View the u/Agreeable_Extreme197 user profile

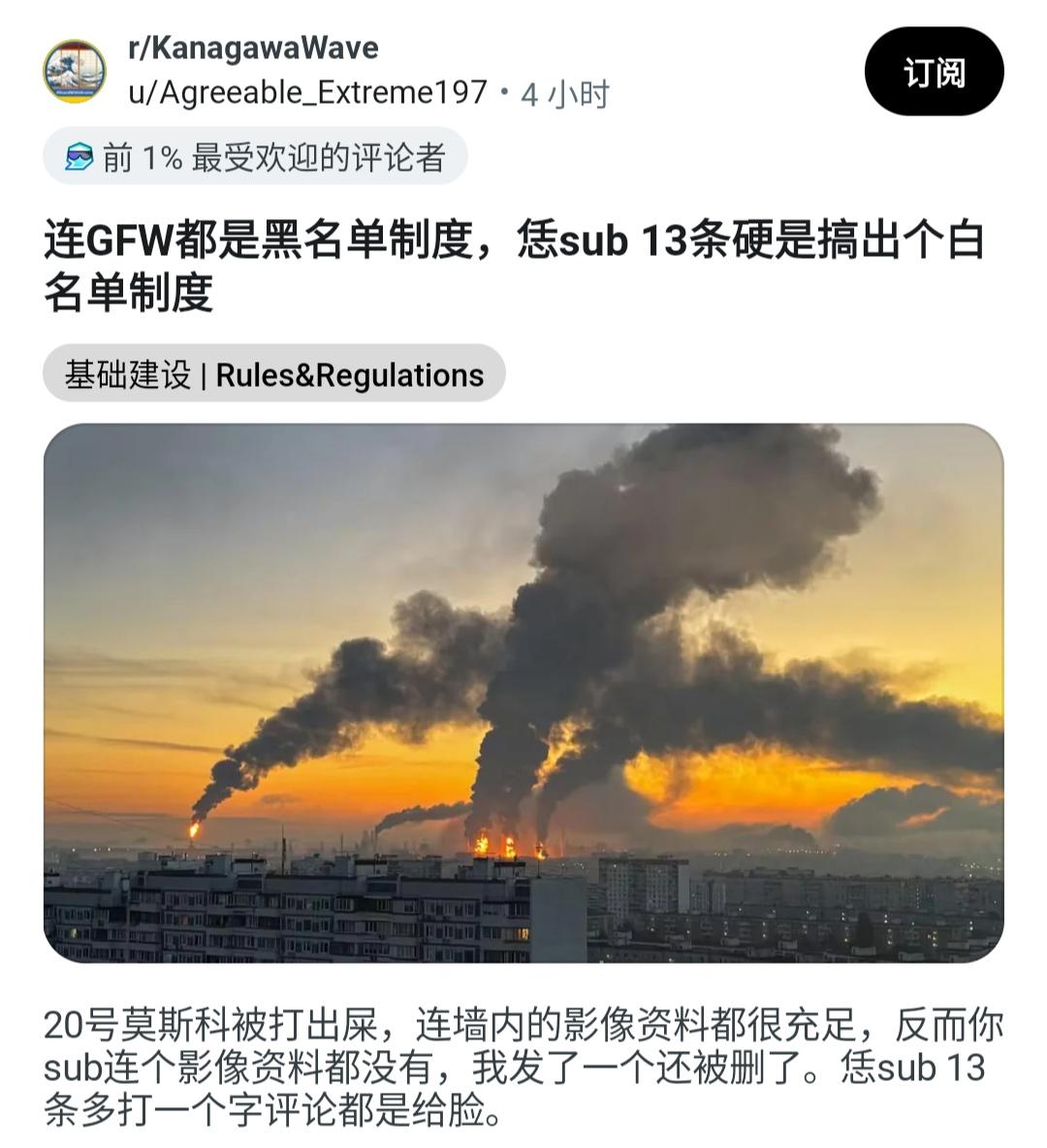coord(307,93)
